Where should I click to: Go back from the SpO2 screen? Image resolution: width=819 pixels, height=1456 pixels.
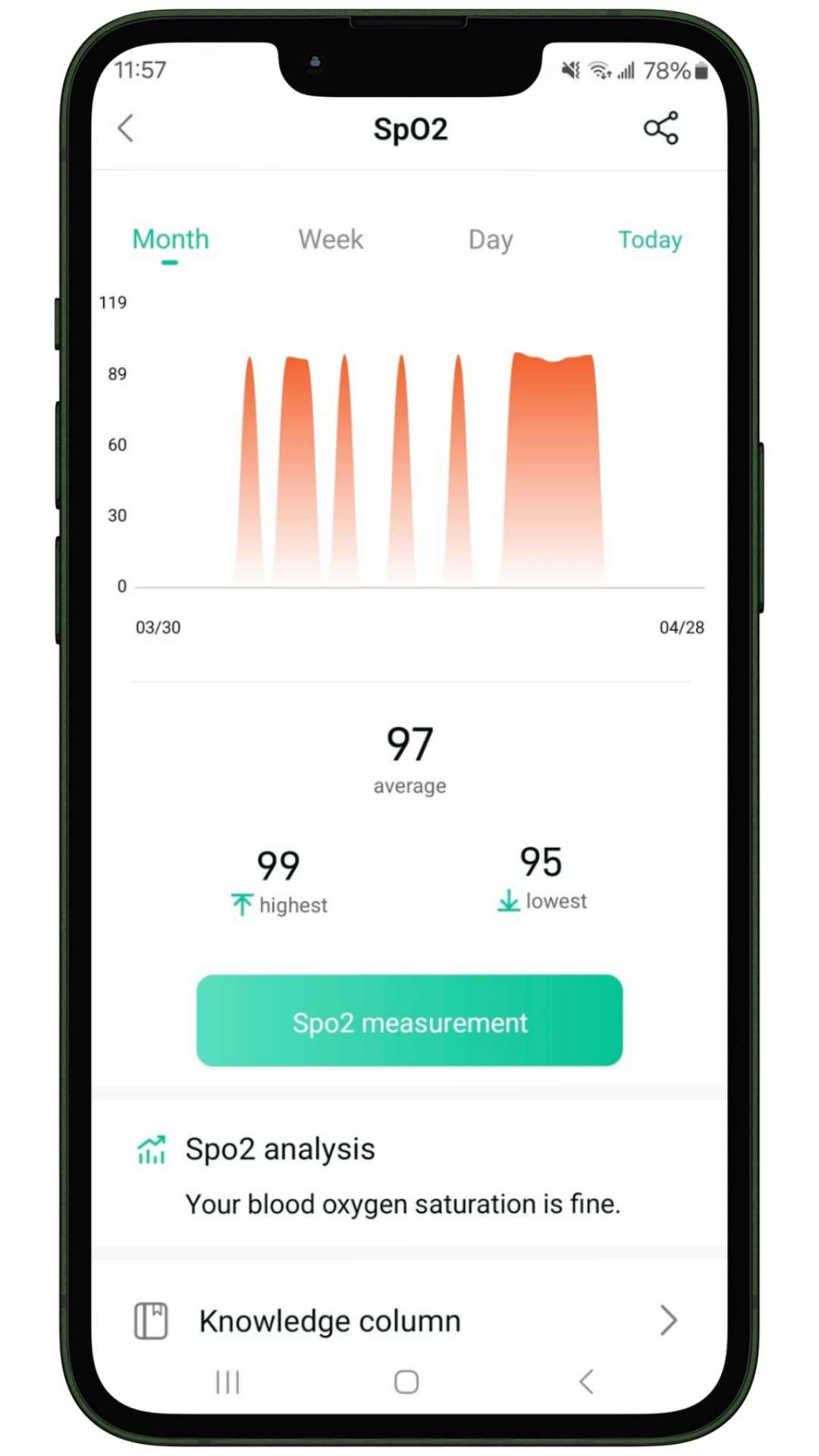[x=126, y=128]
